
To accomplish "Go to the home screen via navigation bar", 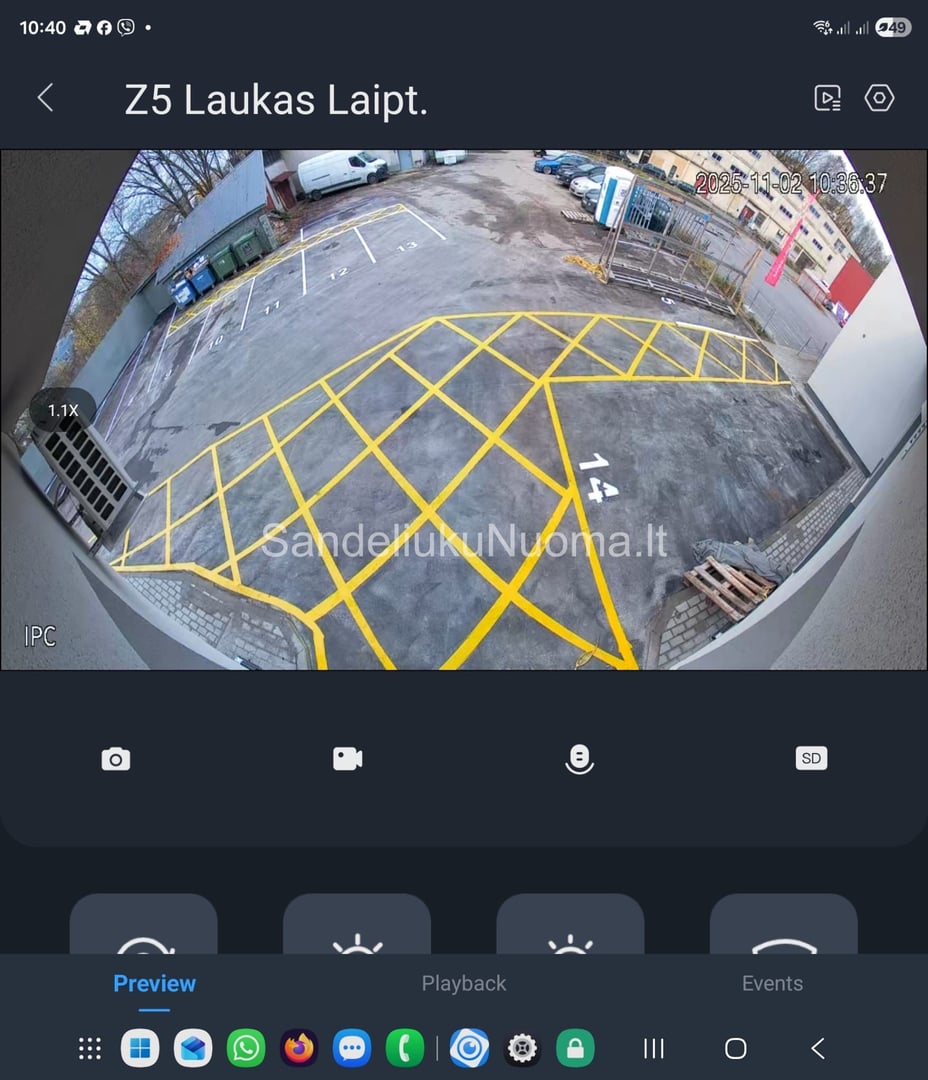I will point(736,1048).
